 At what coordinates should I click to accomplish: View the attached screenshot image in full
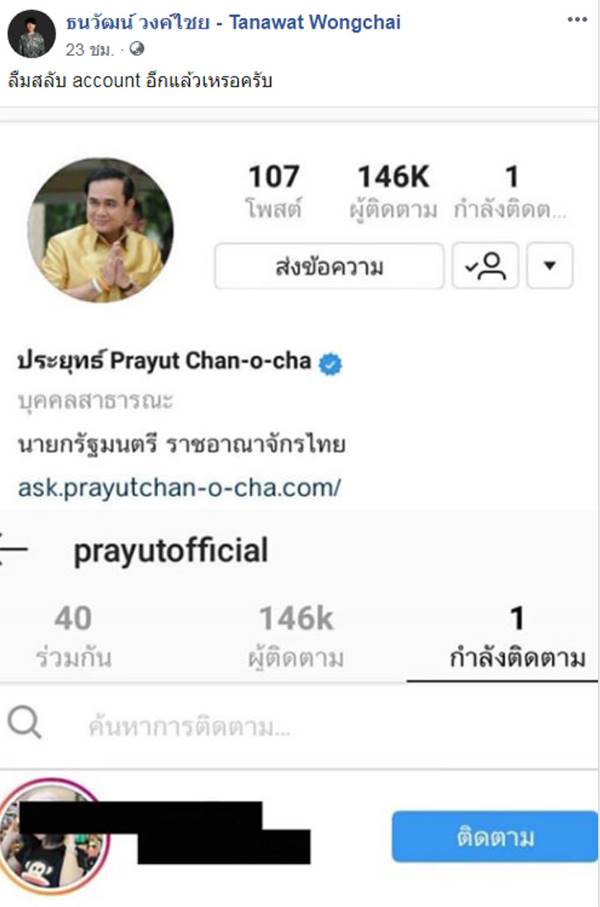pos(300,500)
